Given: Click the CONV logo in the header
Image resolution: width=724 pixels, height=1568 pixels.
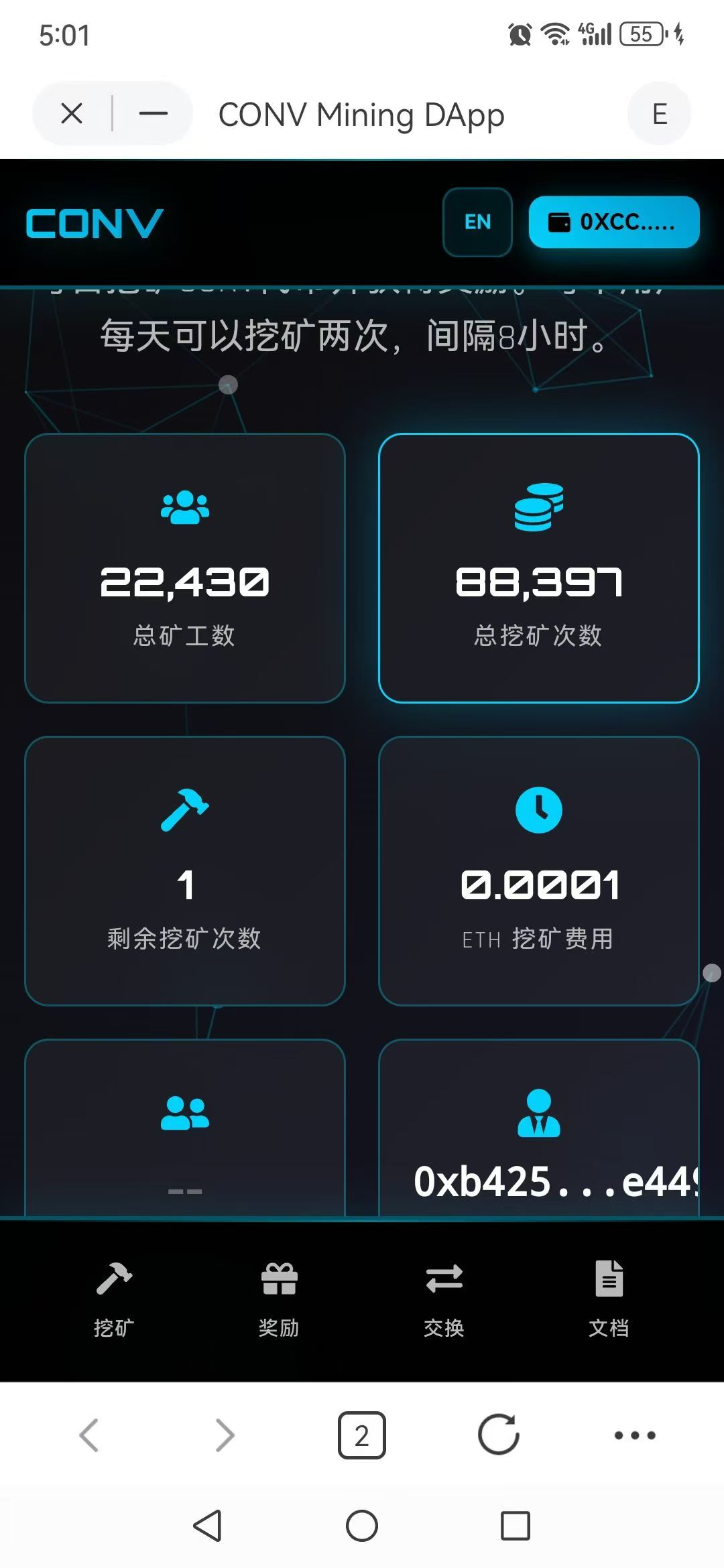Looking at the screenshot, I should [x=94, y=223].
